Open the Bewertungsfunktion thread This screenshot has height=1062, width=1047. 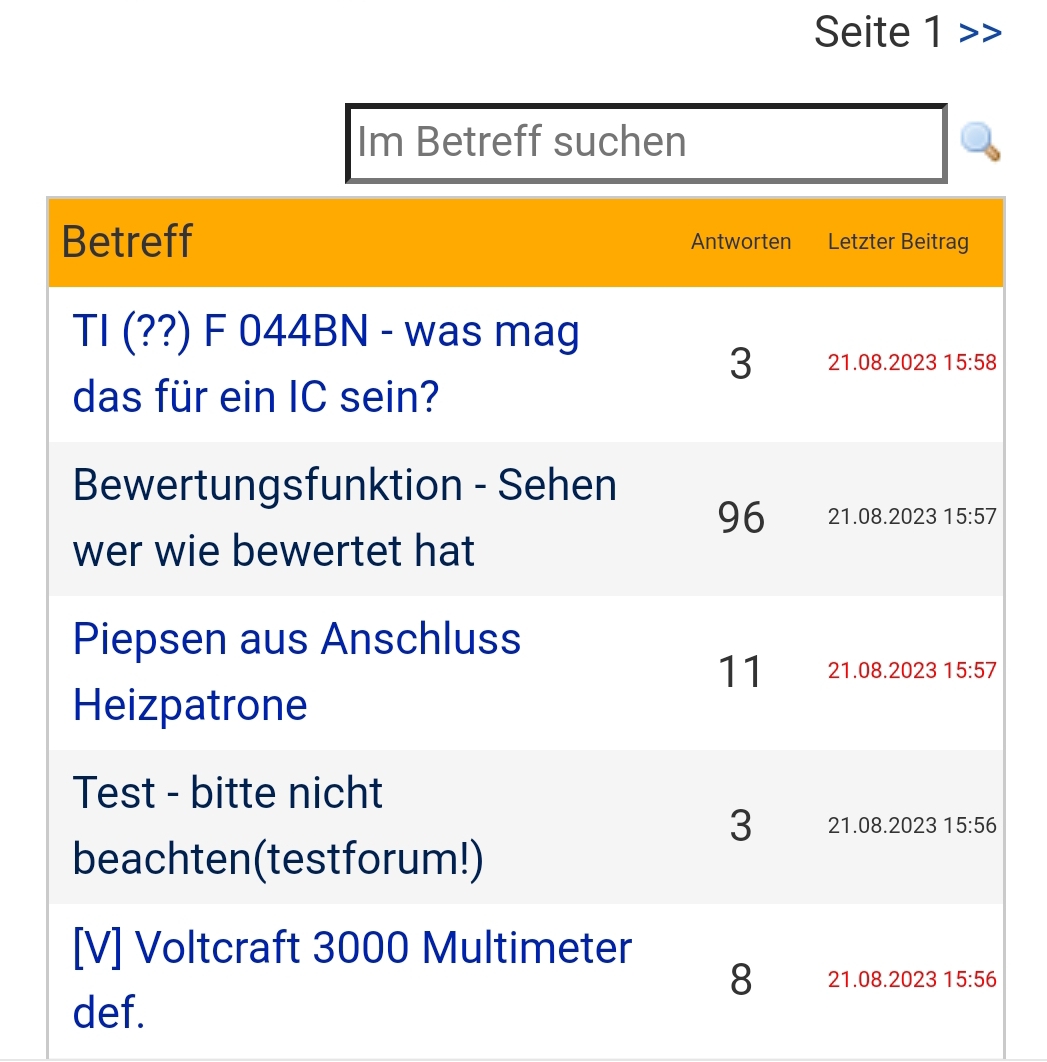click(x=345, y=518)
